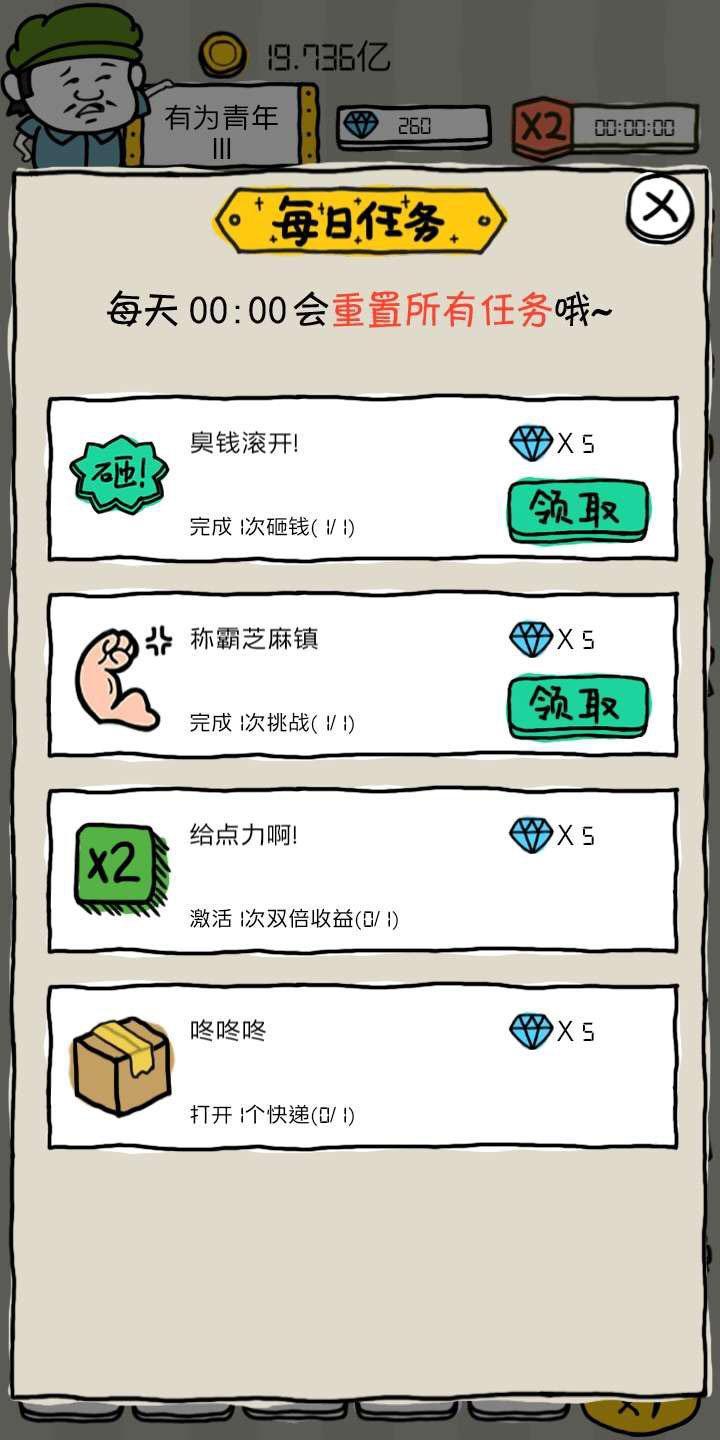Open the 咚咚咚 package task
The height and width of the screenshot is (1440, 720).
[362, 1067]
